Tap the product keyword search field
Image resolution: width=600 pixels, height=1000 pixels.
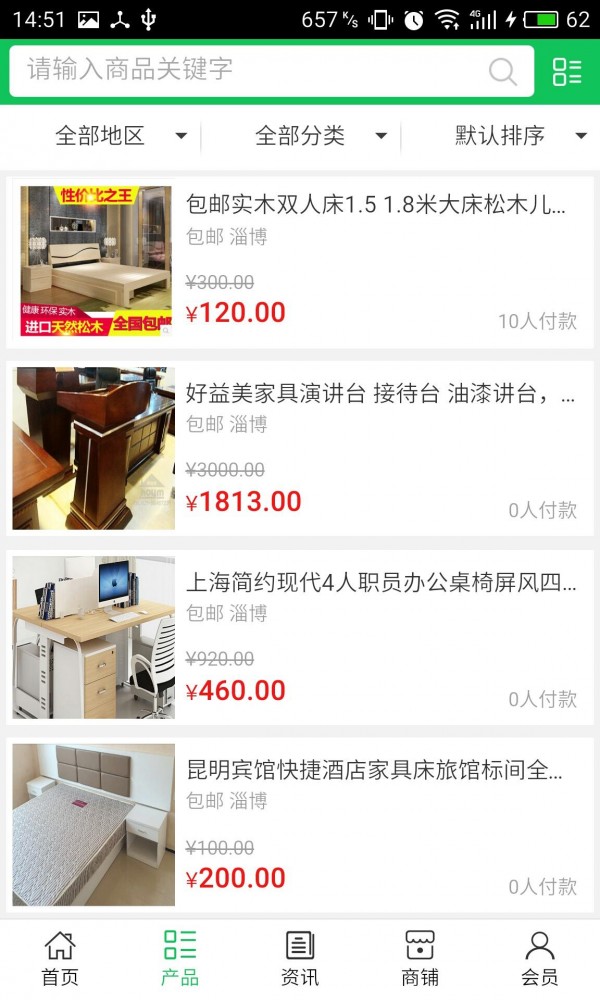point(250,70)
